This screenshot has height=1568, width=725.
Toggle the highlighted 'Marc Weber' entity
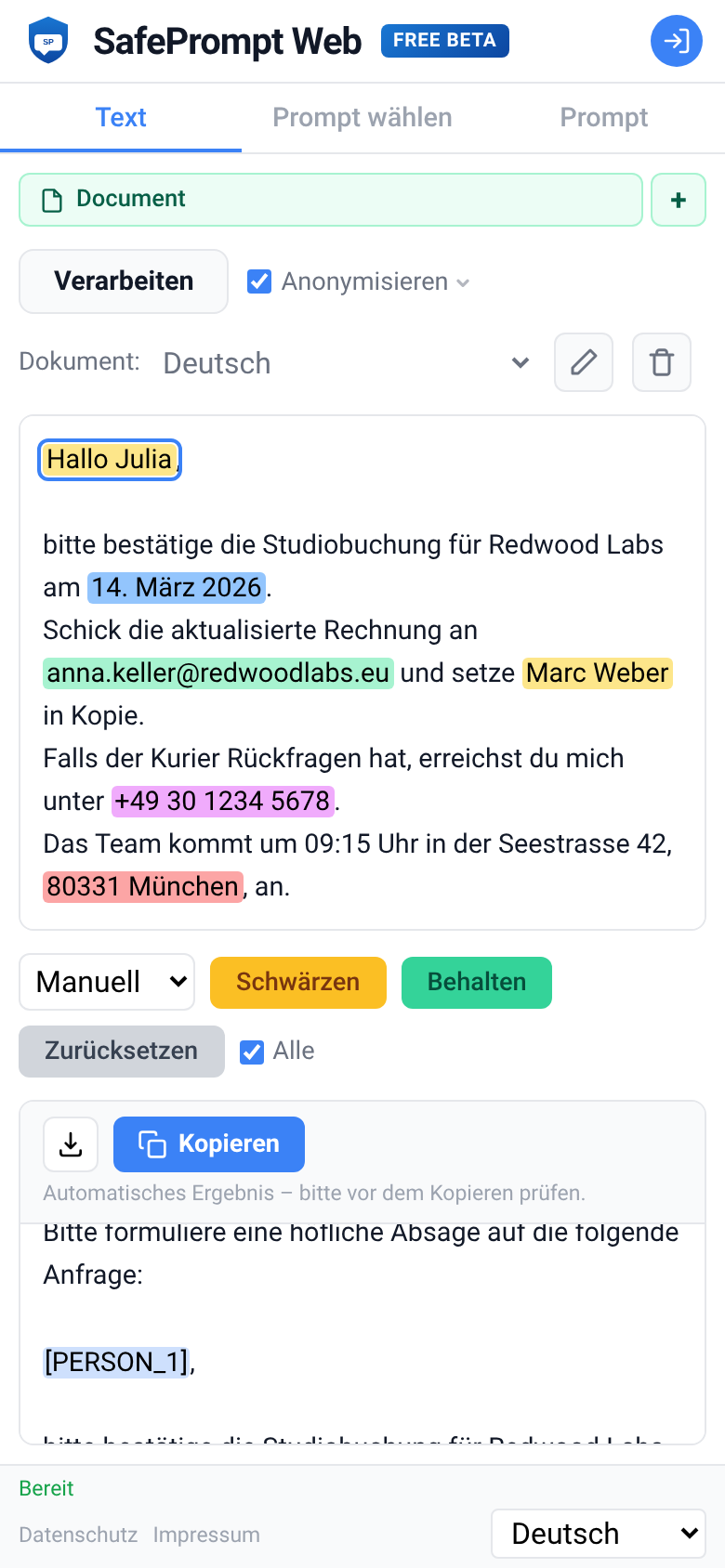point(598,673)
